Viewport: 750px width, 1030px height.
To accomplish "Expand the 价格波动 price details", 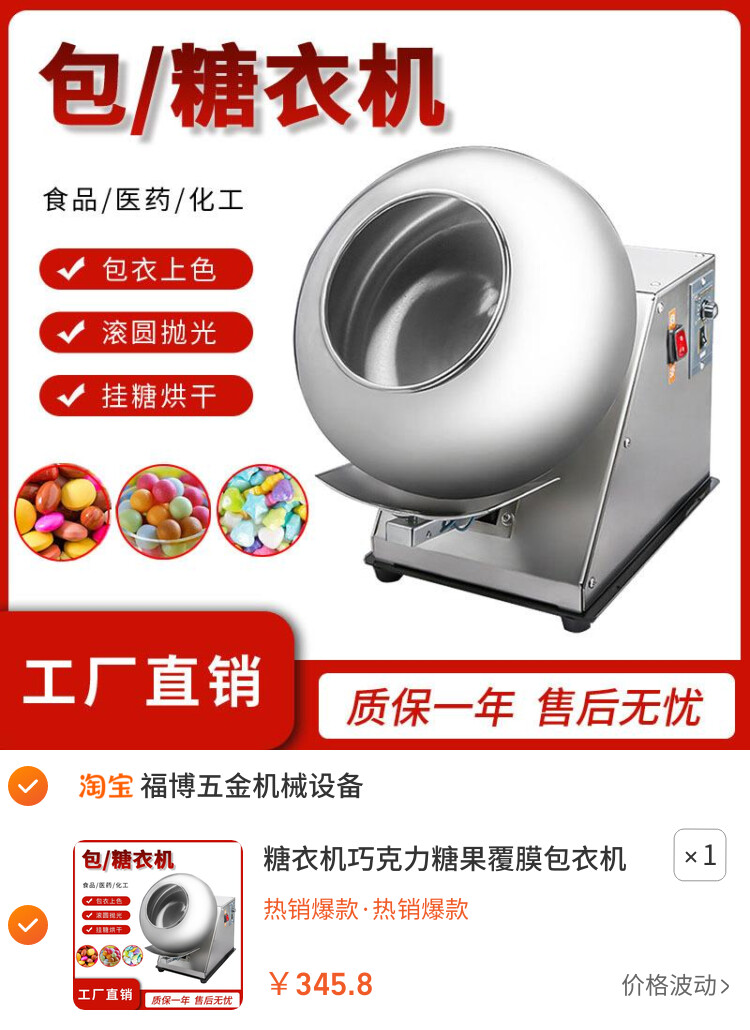I will coord(675,985).
